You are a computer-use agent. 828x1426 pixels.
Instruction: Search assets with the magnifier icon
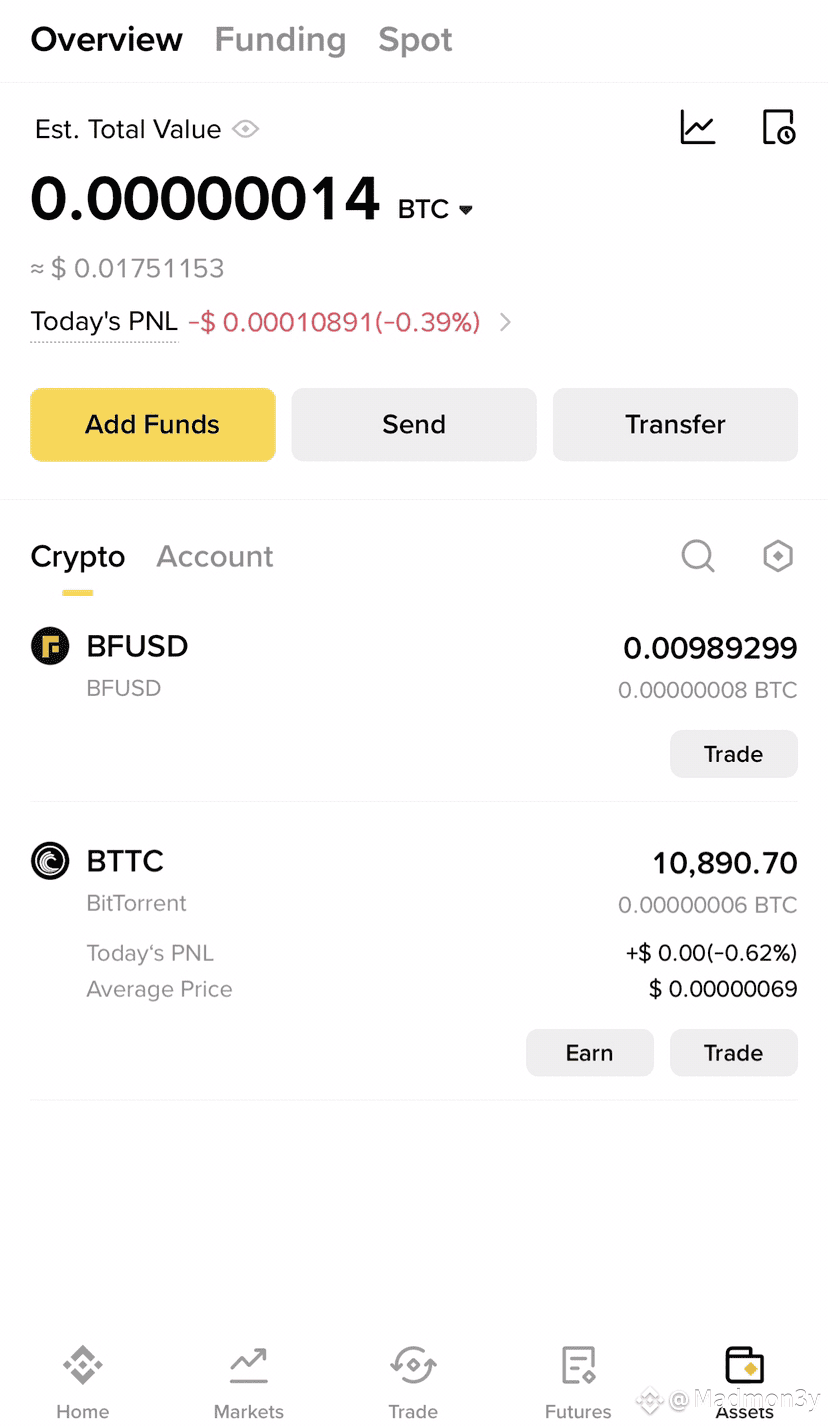coord(698,555)
